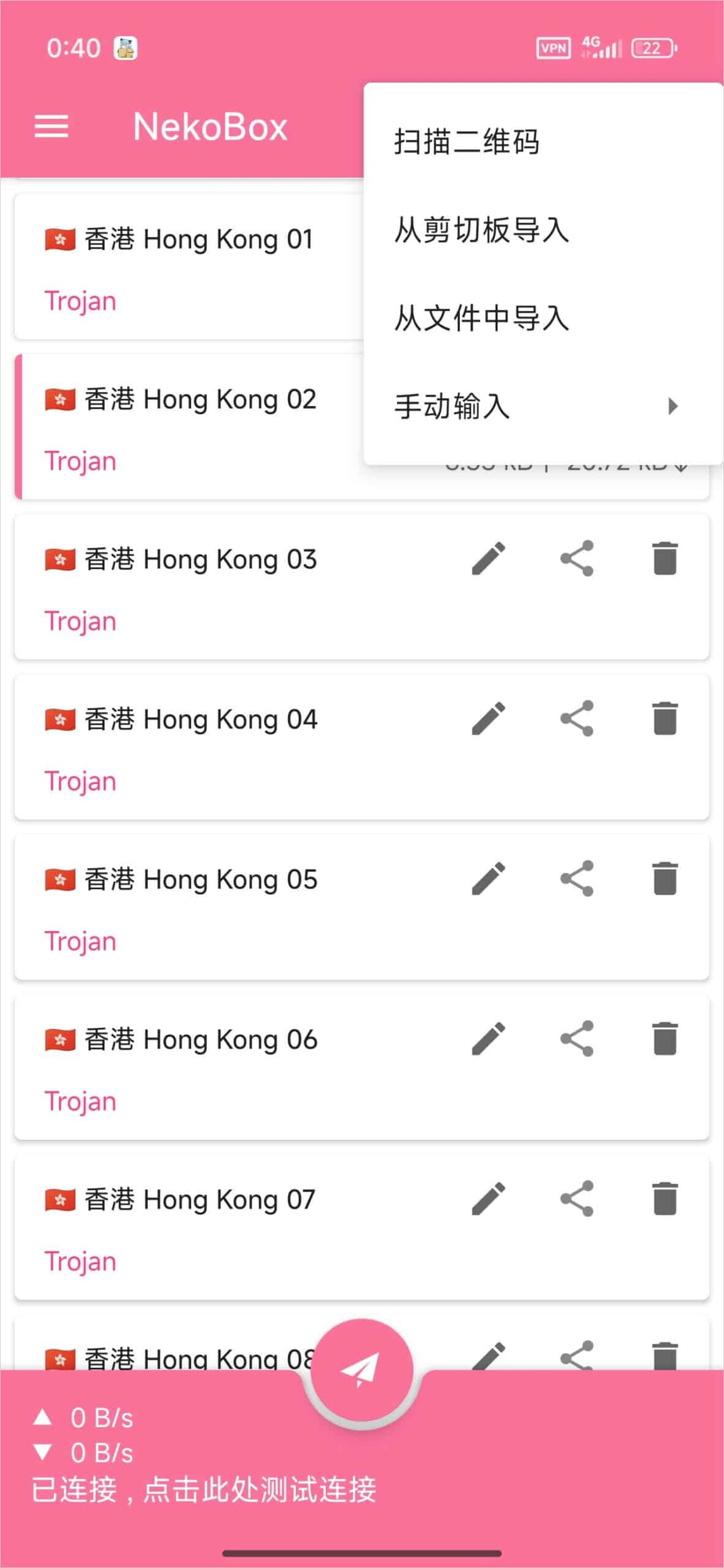Test connection via 已连接 status text
The image size is (724, 1568).
coord(203,1490)
